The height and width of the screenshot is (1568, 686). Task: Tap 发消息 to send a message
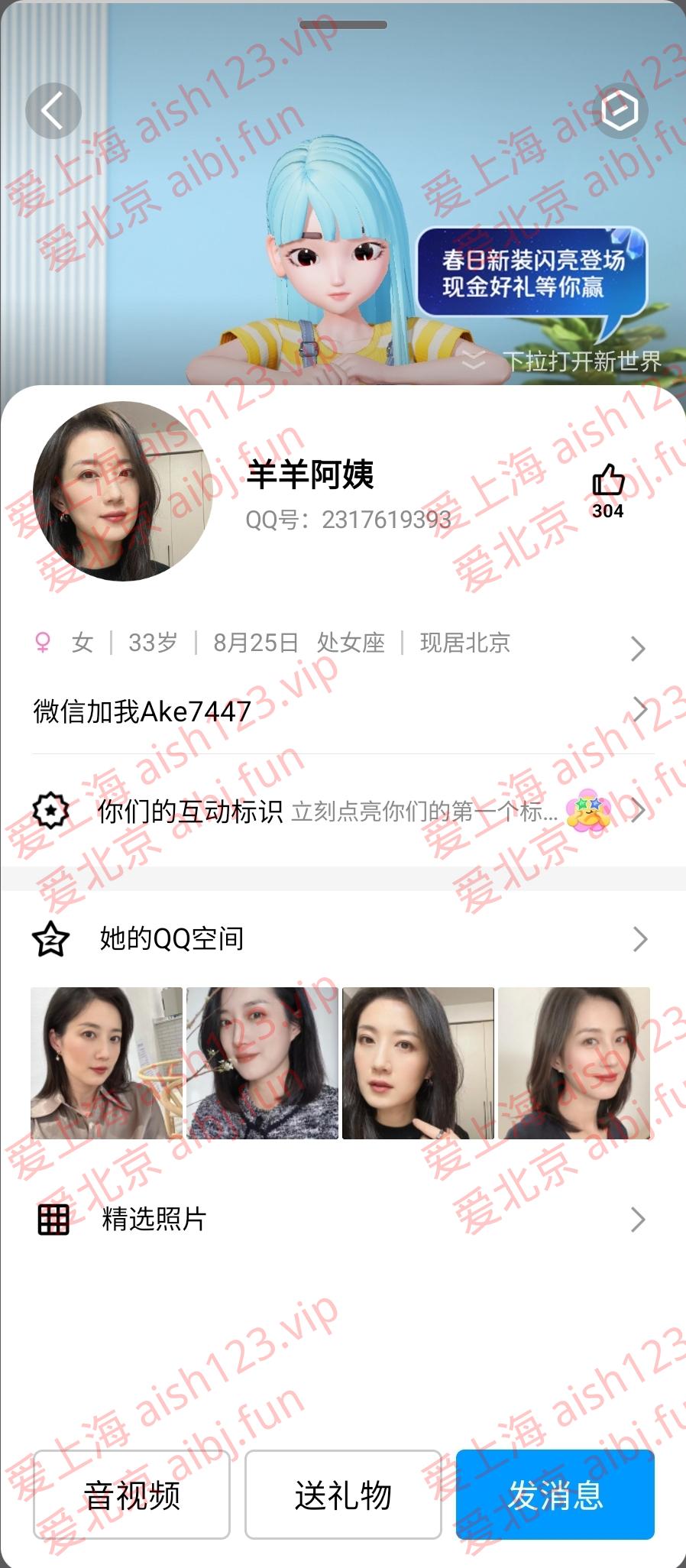coord(555,1495)
